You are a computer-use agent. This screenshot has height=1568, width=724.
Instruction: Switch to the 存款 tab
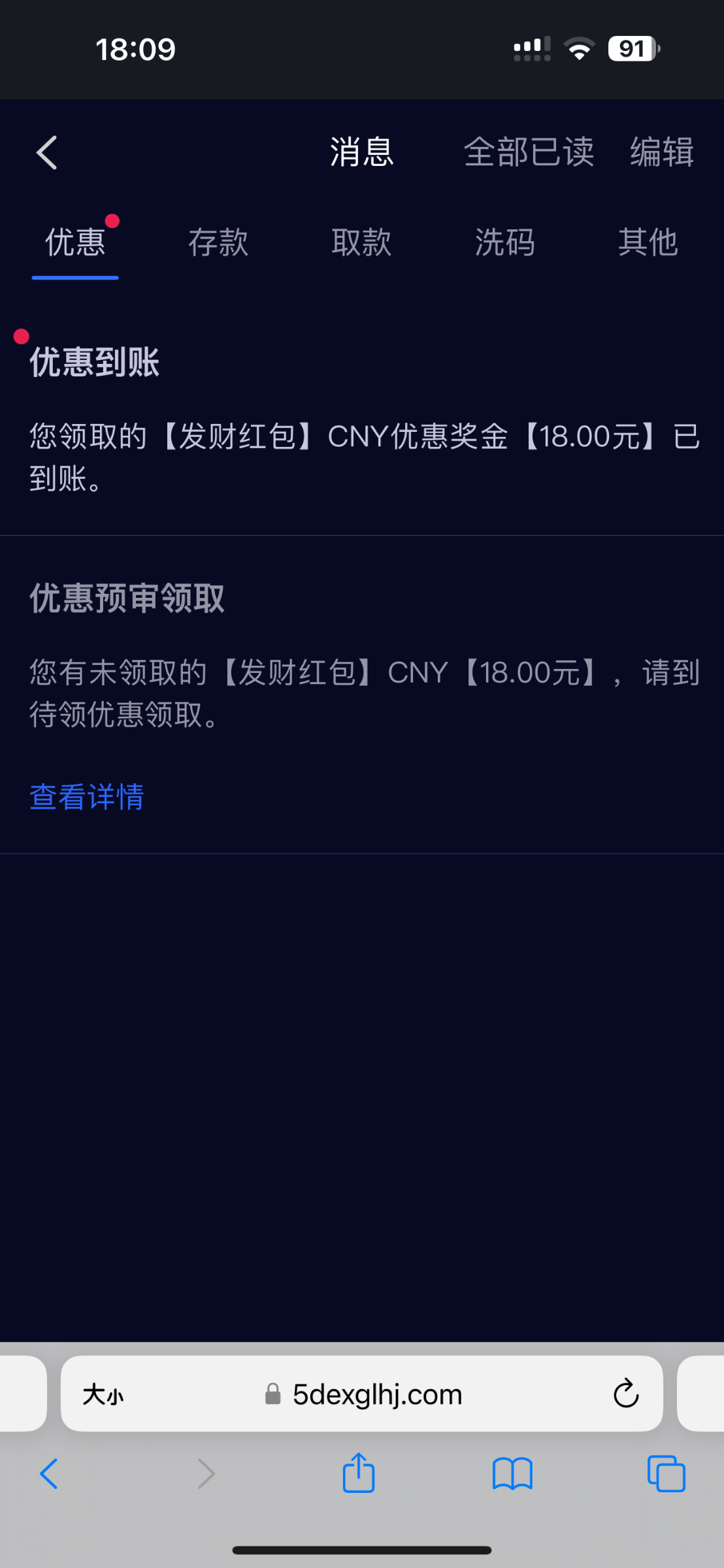click(218, 242)
